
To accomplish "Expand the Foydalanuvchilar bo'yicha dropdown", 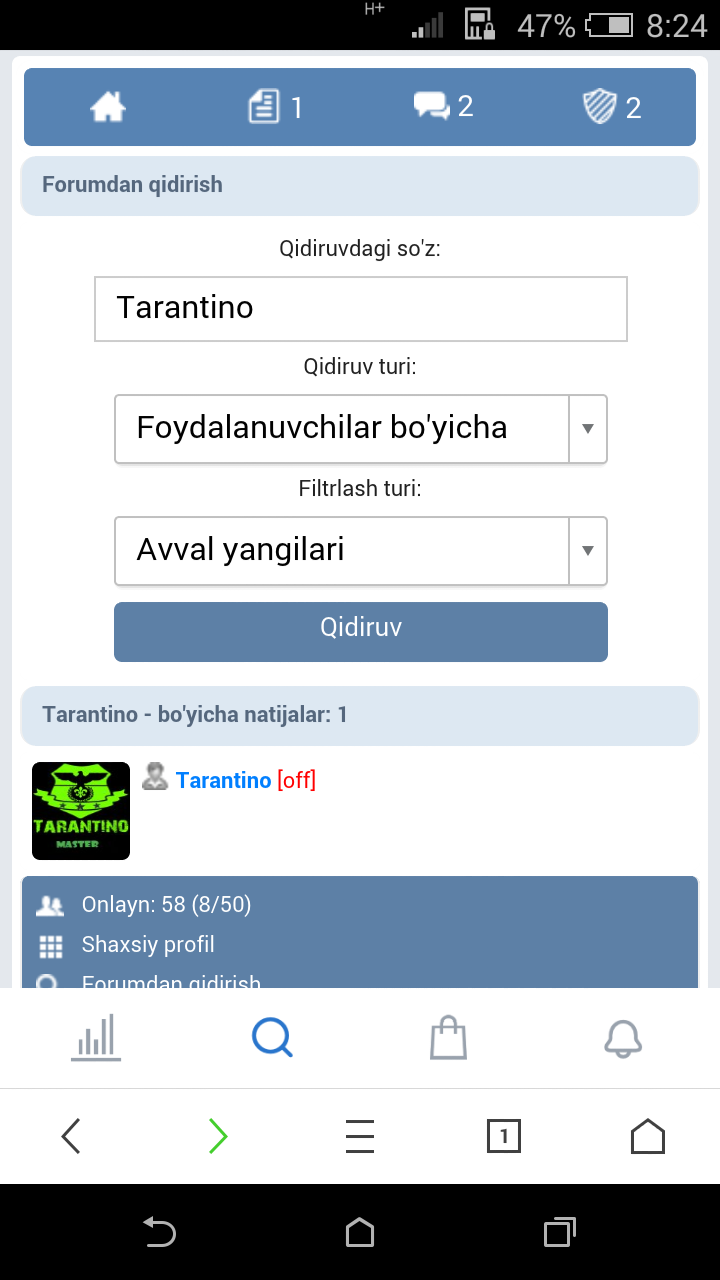I will [x=360, y=428].
